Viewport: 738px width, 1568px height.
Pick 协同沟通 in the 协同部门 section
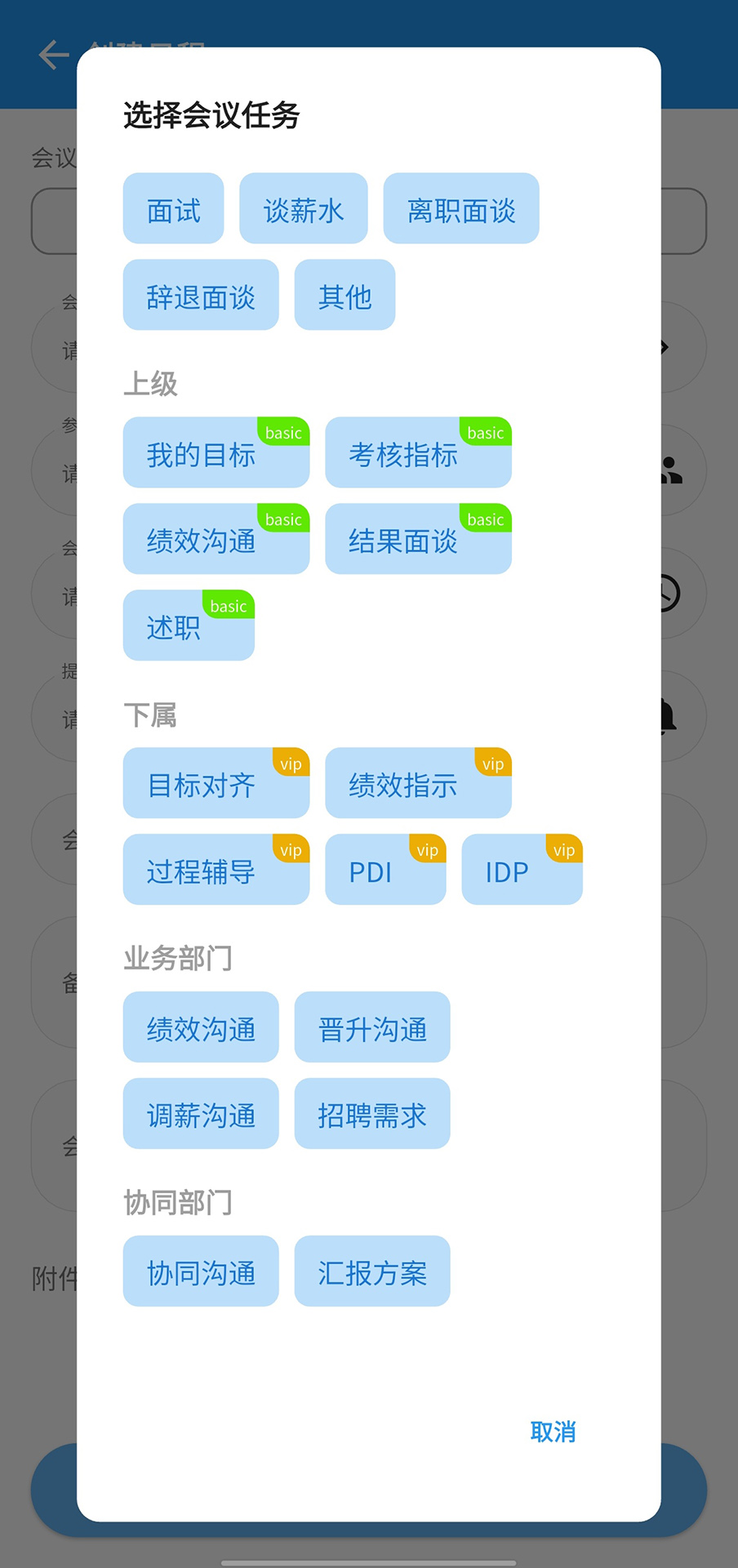click(x=201, y=1272)
